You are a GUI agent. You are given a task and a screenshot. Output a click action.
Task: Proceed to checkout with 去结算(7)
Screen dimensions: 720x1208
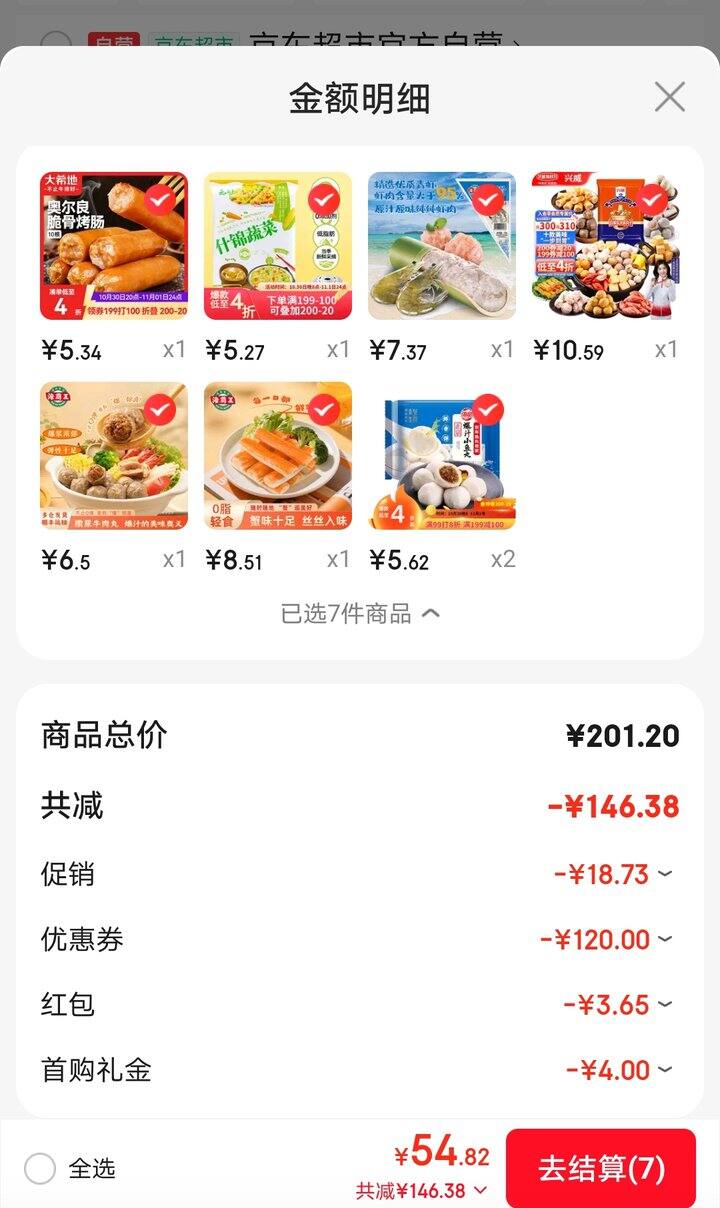click(x=601, y=1168)
